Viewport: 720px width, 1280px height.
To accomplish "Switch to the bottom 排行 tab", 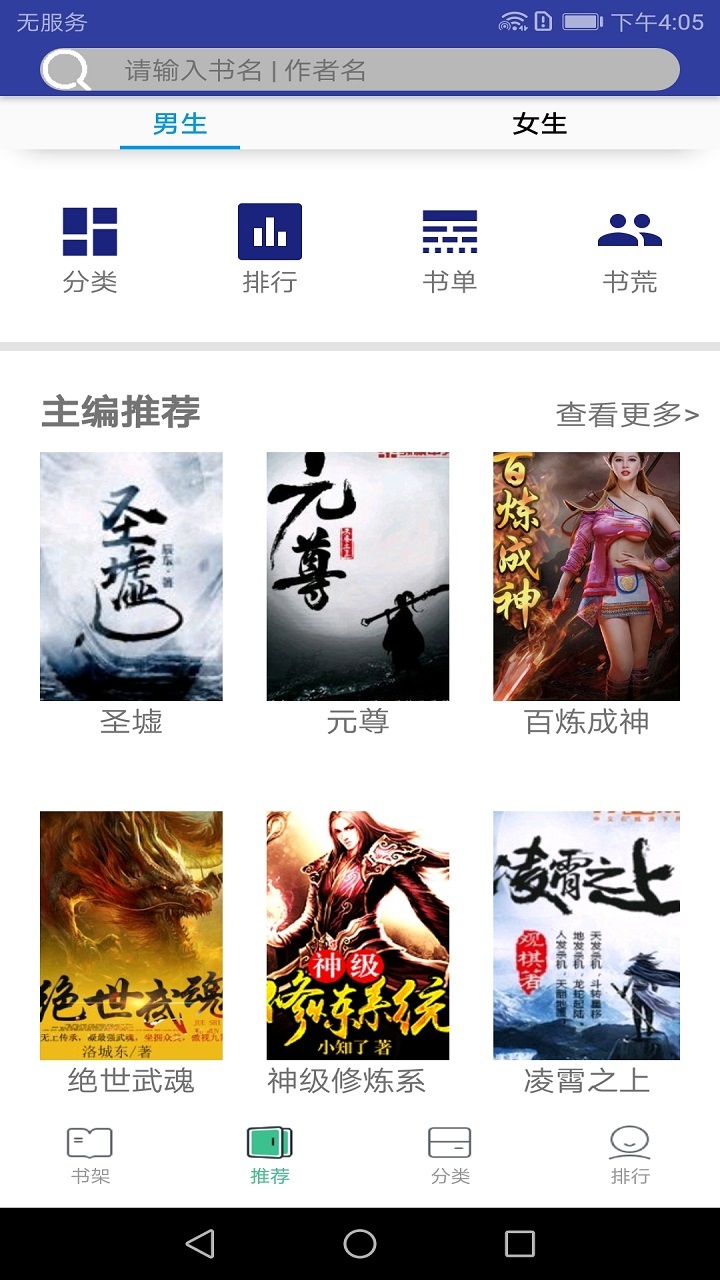I will (630, 1155).
